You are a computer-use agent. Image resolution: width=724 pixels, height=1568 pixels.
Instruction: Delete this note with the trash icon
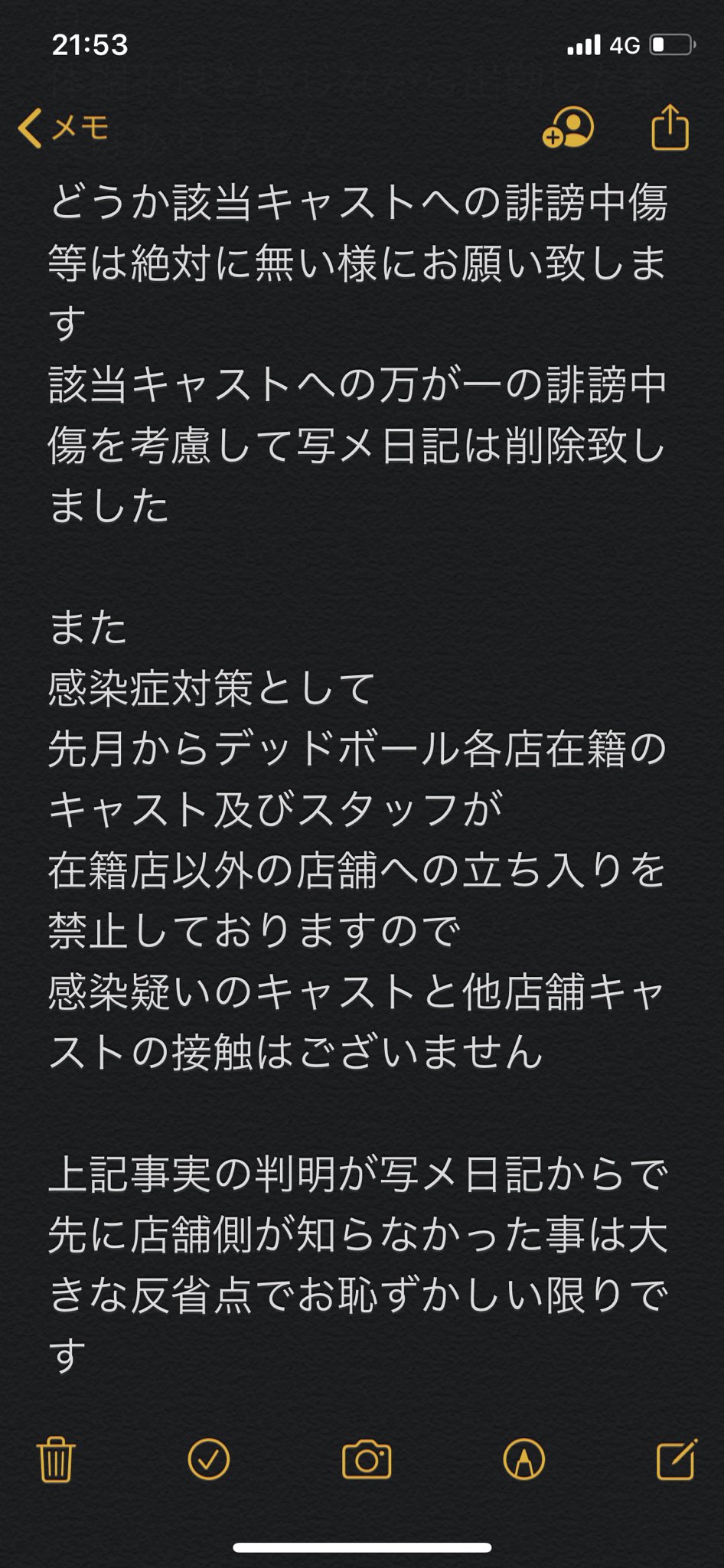pyautogui.click(x=56, y=1459)
